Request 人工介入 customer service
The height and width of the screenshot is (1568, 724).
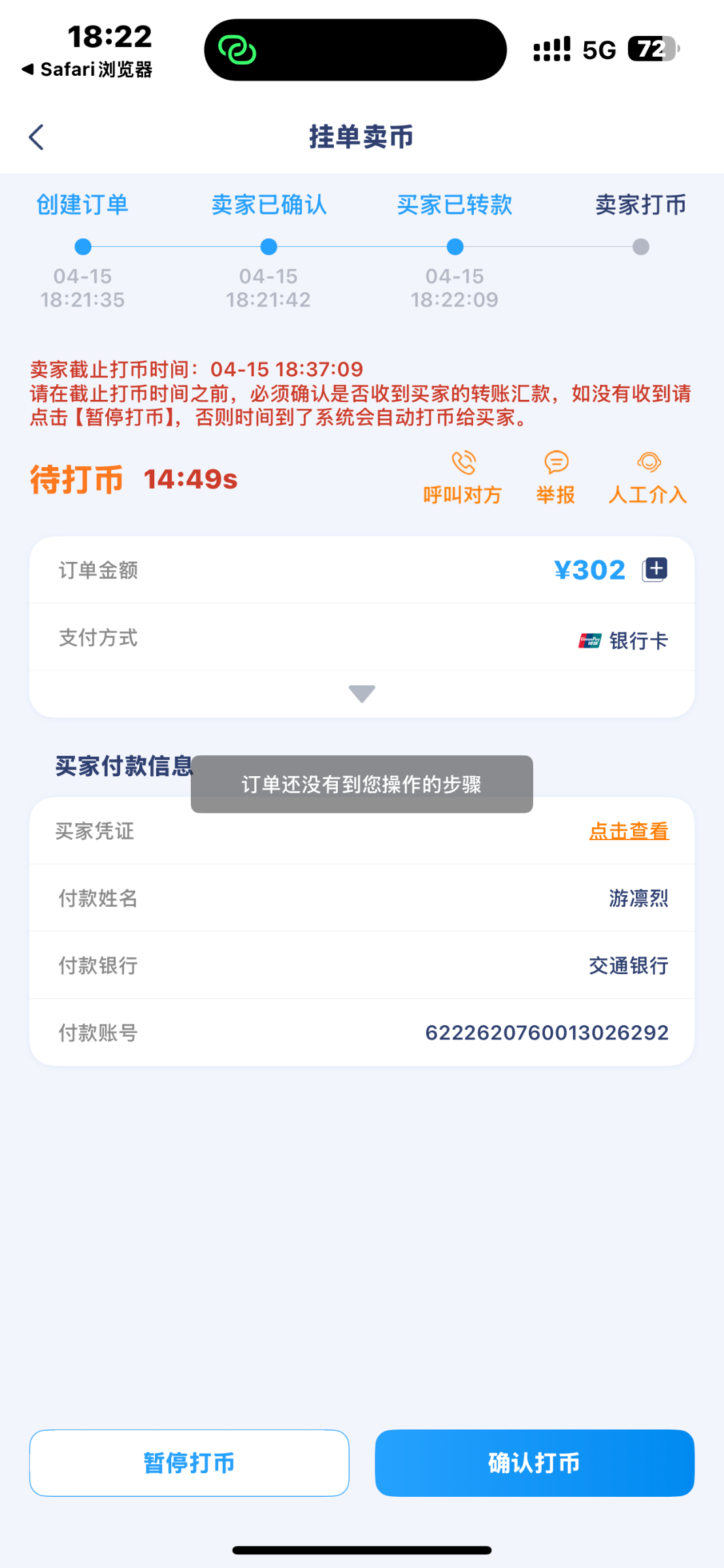point(648,478)
